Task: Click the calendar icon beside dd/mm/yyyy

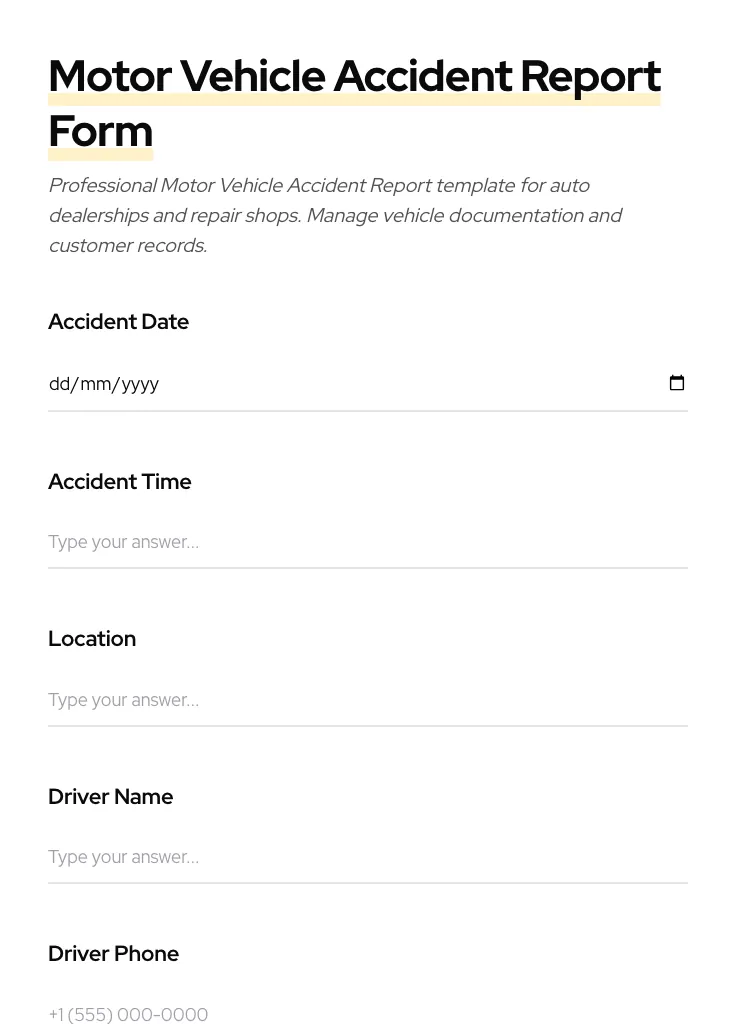Action: coord(677,383)
